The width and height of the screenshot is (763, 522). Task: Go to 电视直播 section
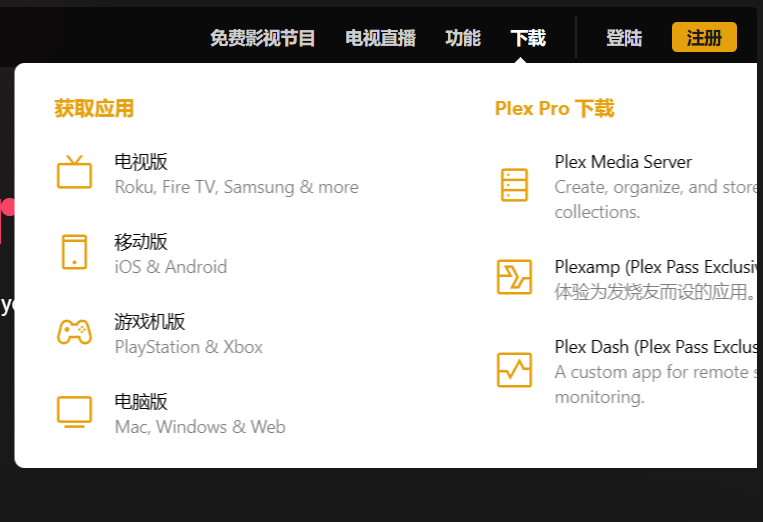[380, 38]
